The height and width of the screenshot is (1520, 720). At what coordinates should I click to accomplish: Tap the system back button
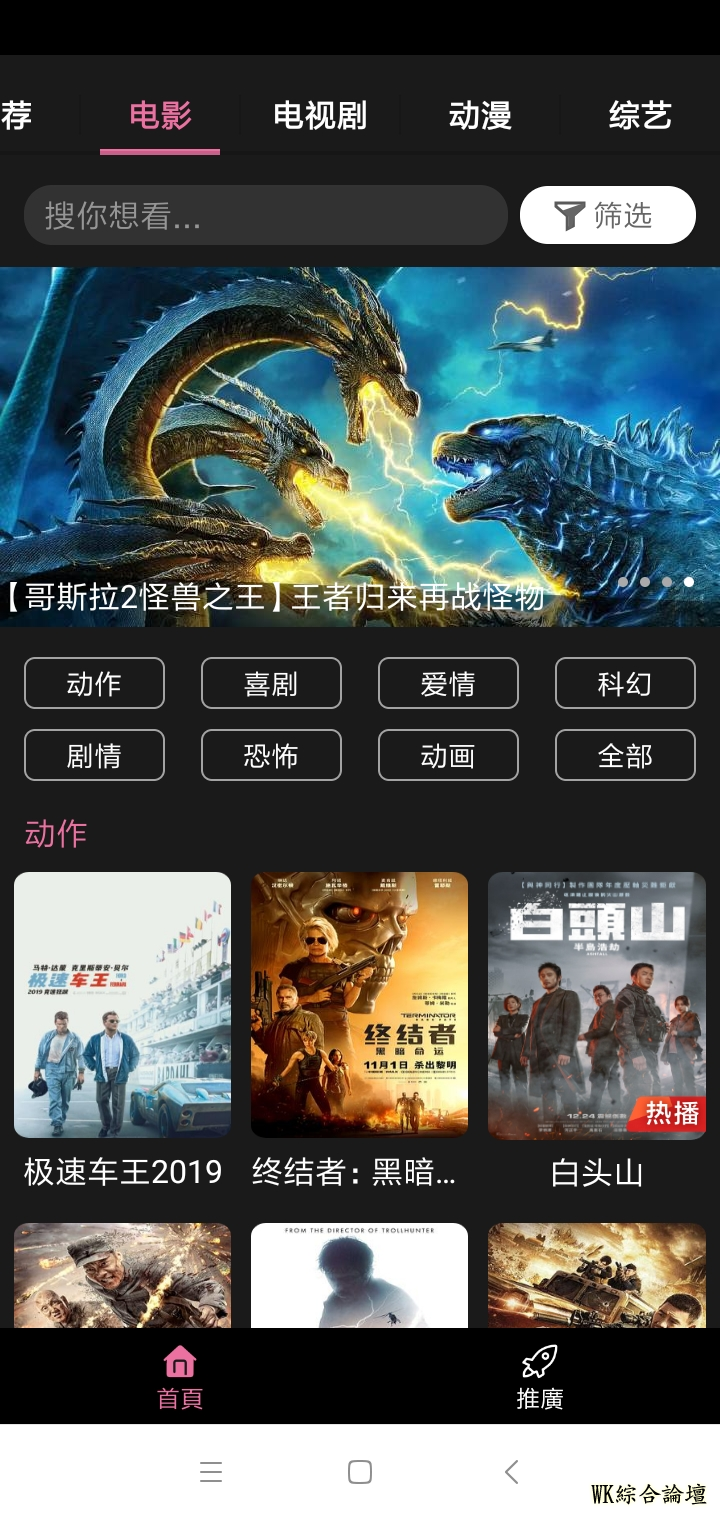tap(511, 1472)
